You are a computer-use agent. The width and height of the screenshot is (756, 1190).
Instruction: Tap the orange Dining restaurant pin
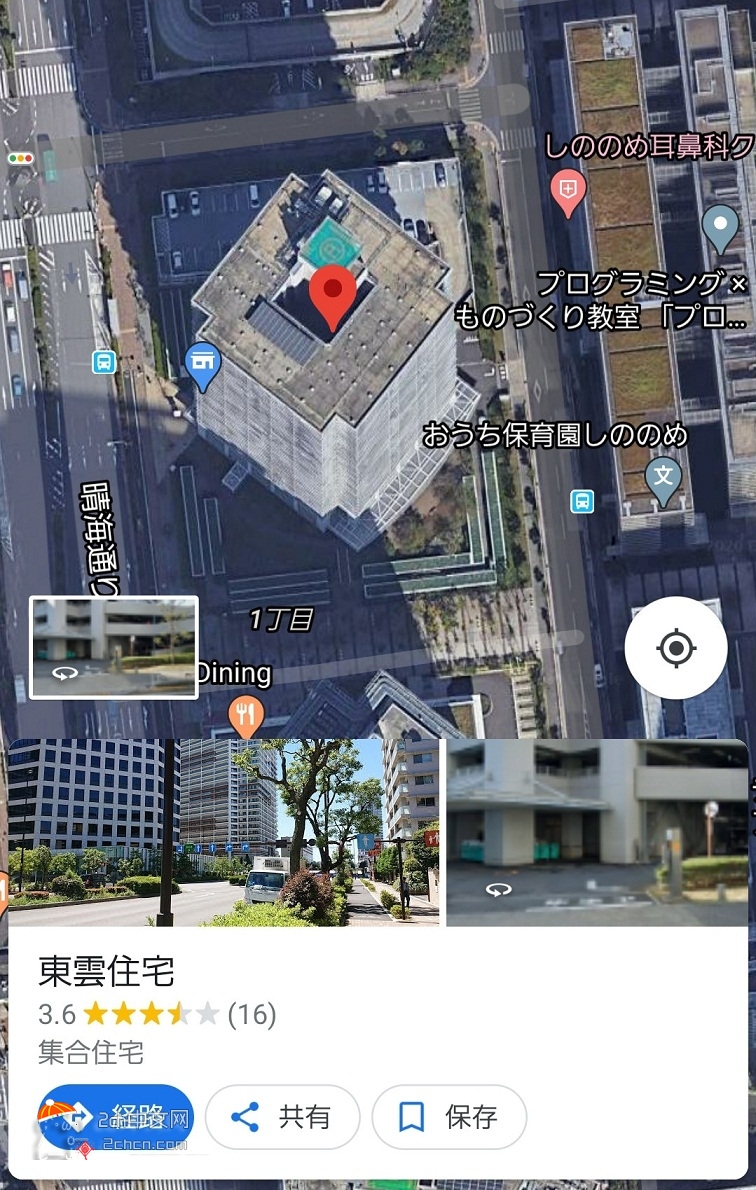coord(245,714)
